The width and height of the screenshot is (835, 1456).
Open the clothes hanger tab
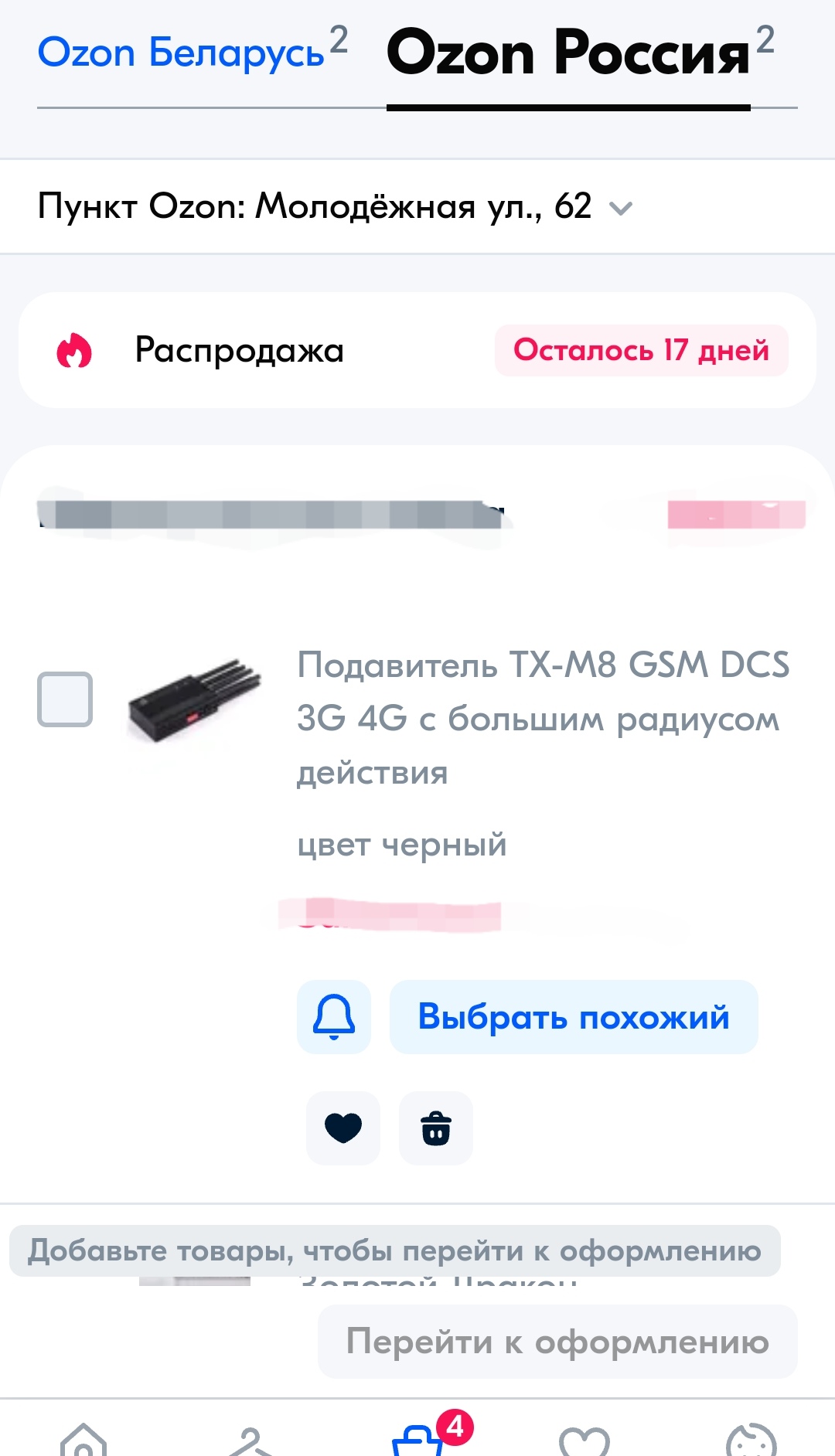pos(250,1442)
